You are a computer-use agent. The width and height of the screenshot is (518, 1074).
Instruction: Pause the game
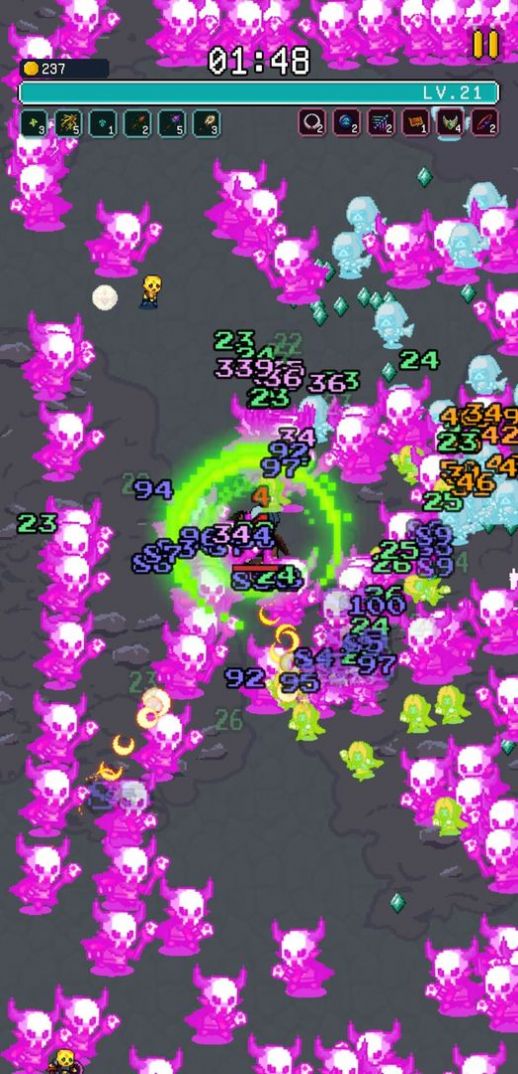click(x=485, y=45)
